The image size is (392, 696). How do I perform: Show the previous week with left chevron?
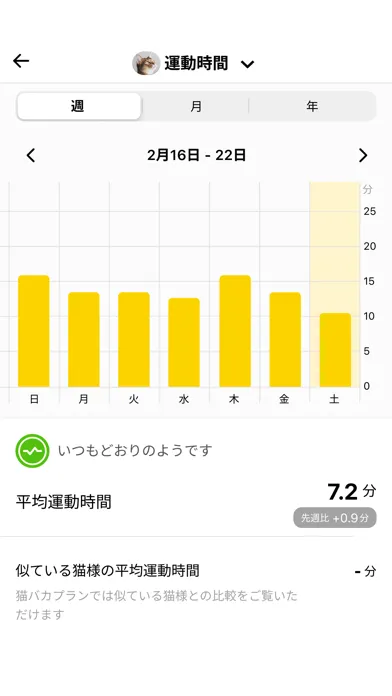point(31,155)
